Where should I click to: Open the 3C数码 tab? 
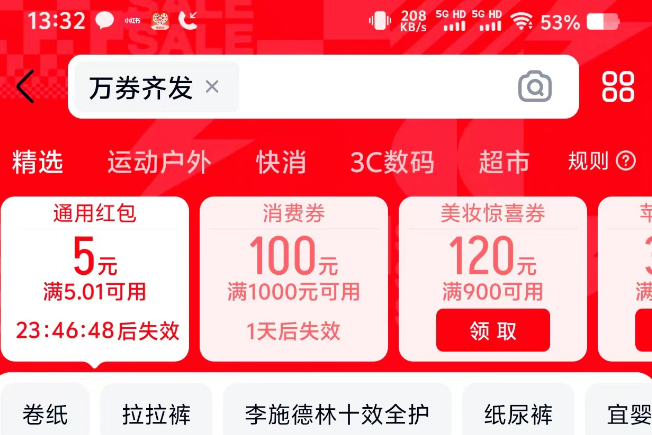coord(392,162)
